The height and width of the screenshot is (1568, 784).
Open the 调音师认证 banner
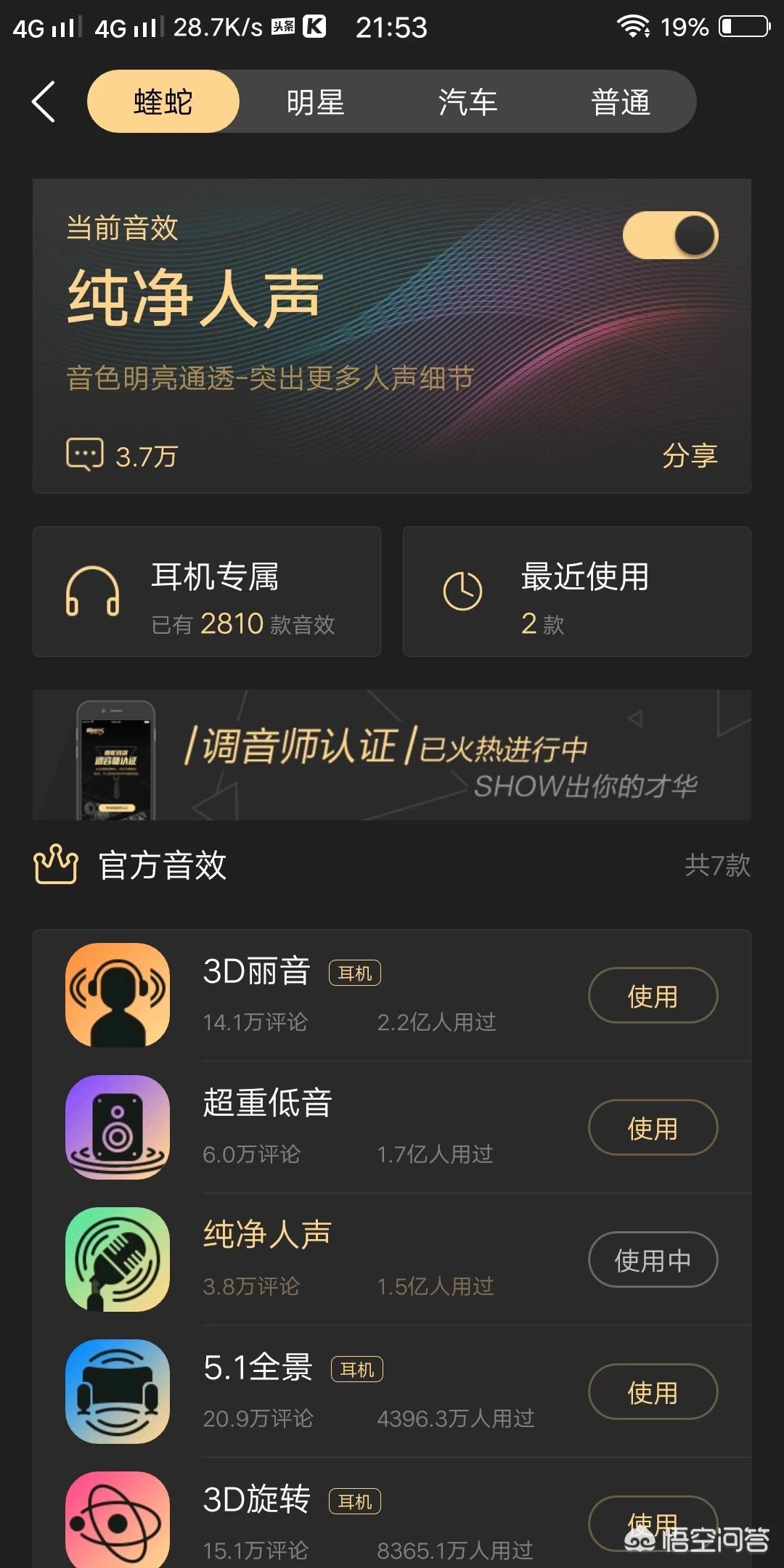click(x=392, y=755)
